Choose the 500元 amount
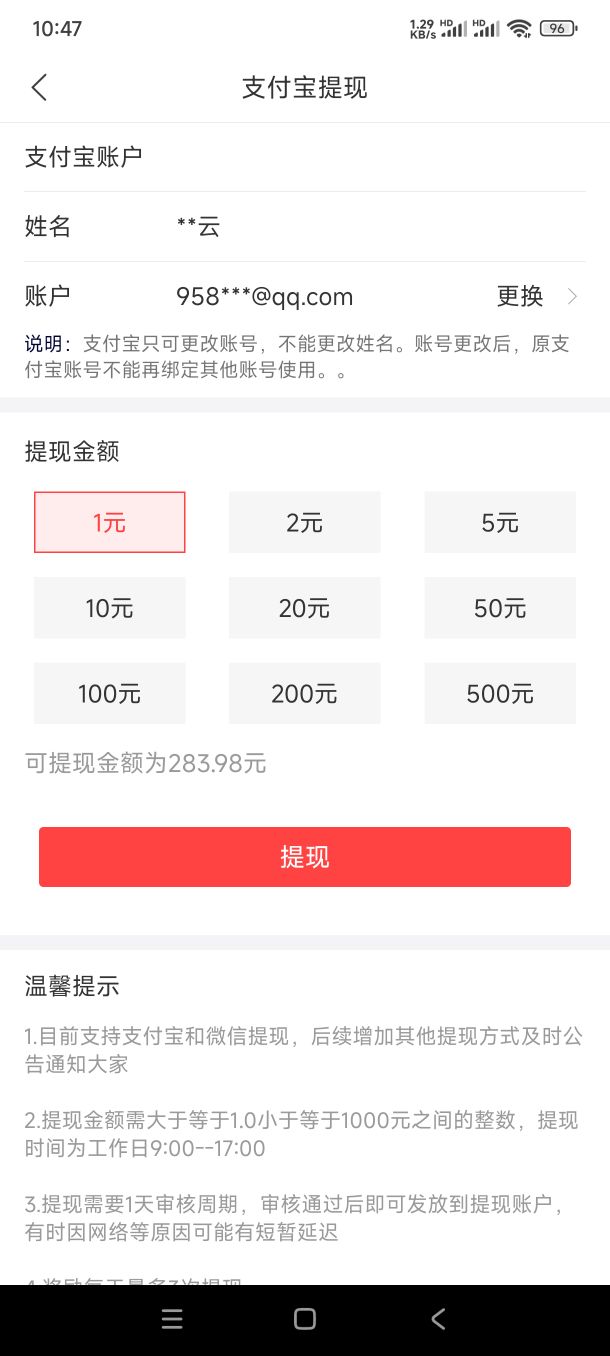This screenshot has height=1356, width=610. click(x=500, y=693)
